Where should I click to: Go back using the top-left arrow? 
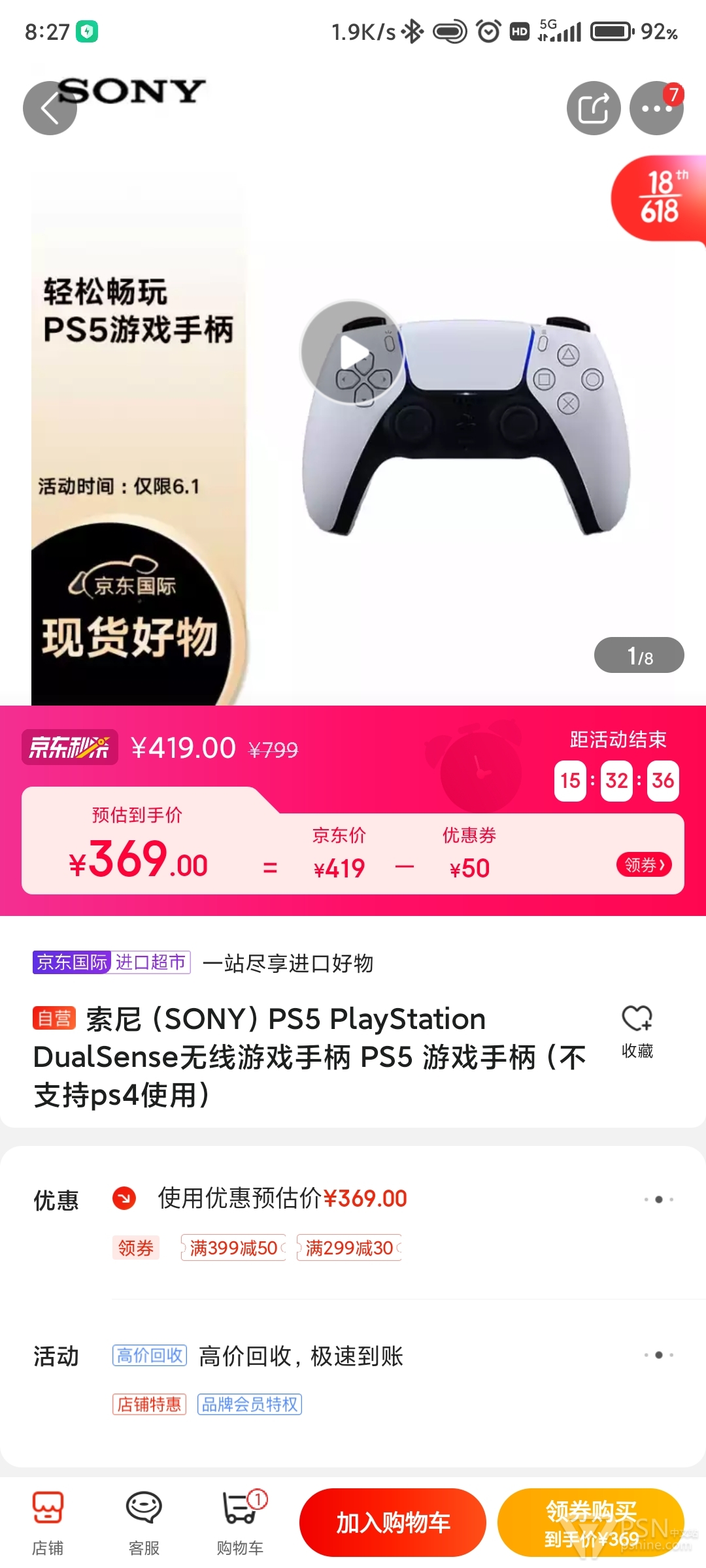(x=50, y=108)
